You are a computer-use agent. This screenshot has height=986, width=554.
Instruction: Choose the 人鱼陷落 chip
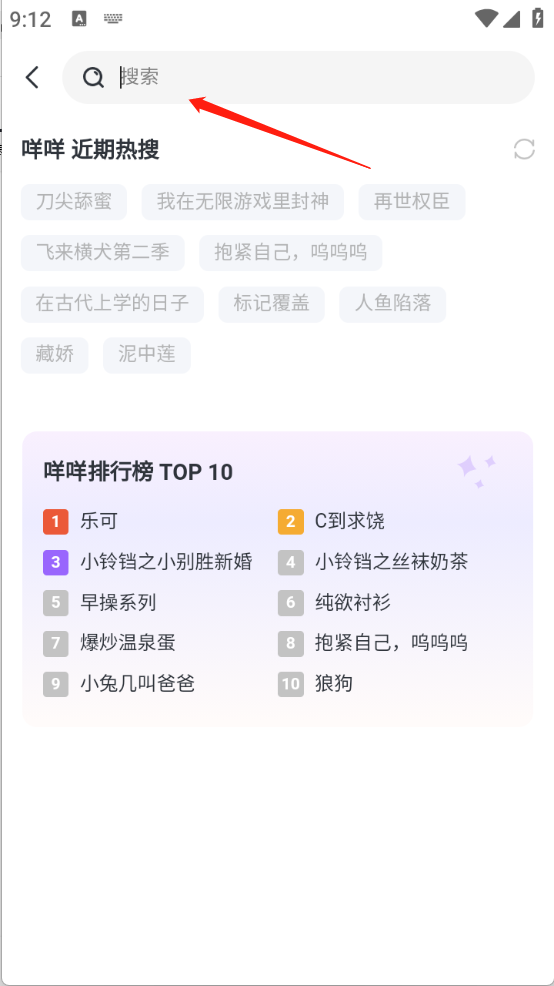click(393, 304)
